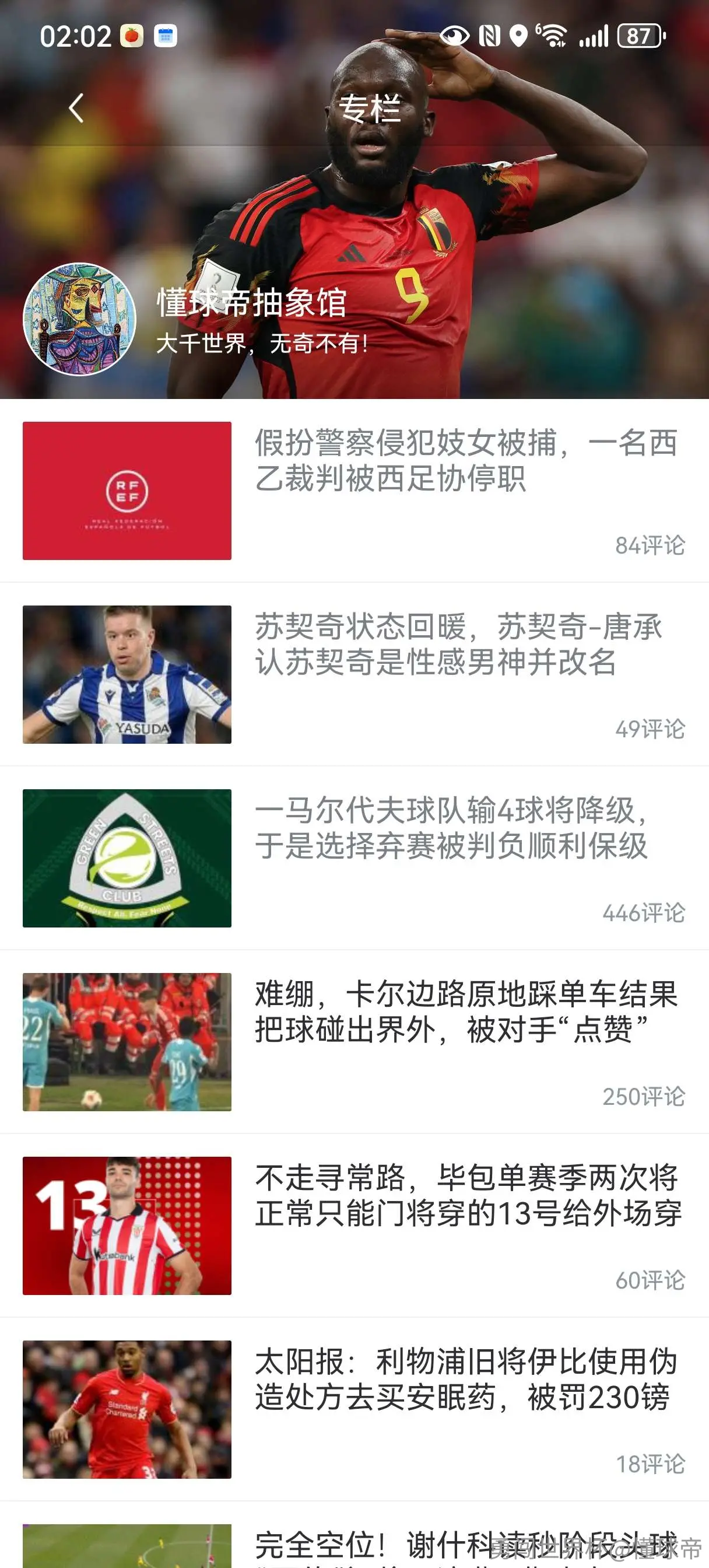Open the Sun report about former Liverpool player 伊比
The image size is (709, 1568).
pos(354,1410)
